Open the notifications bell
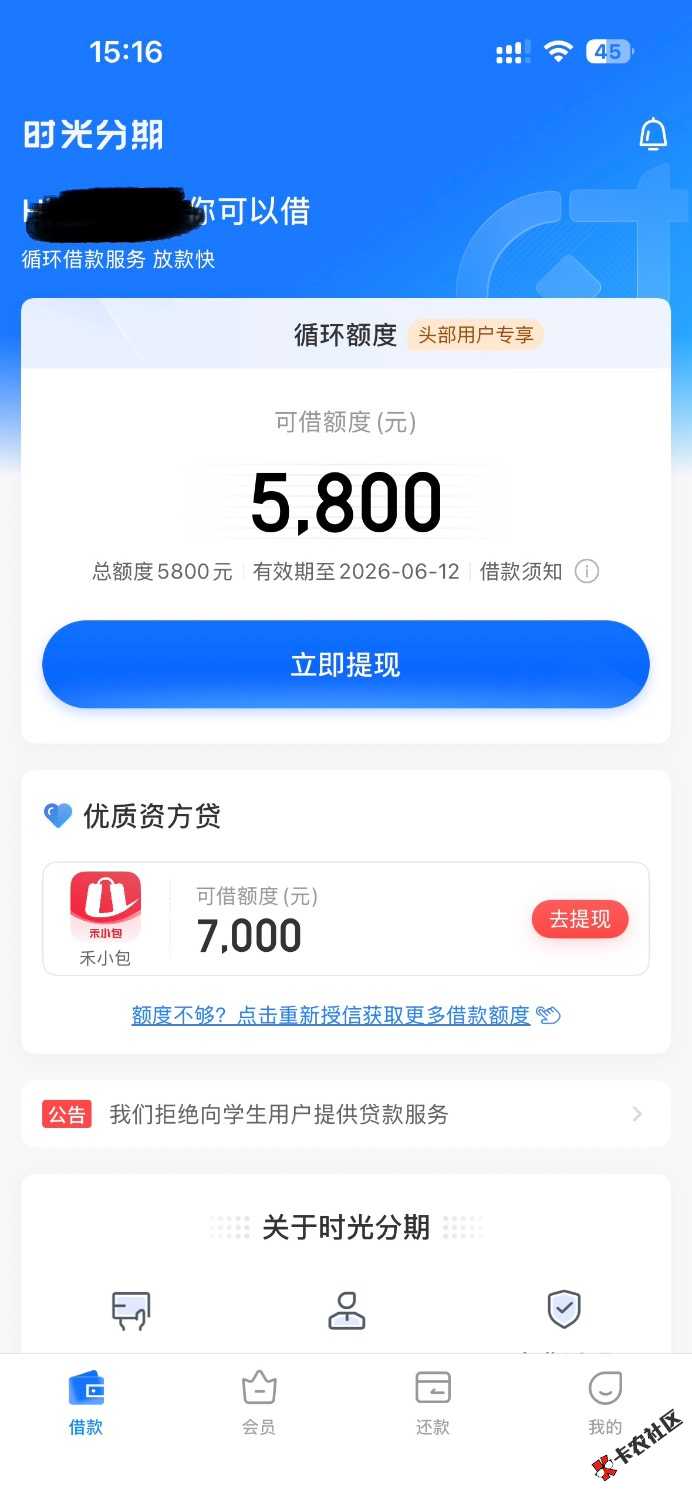The height and width of the screenshot is (1500, 692). click(x=653, y=134)
